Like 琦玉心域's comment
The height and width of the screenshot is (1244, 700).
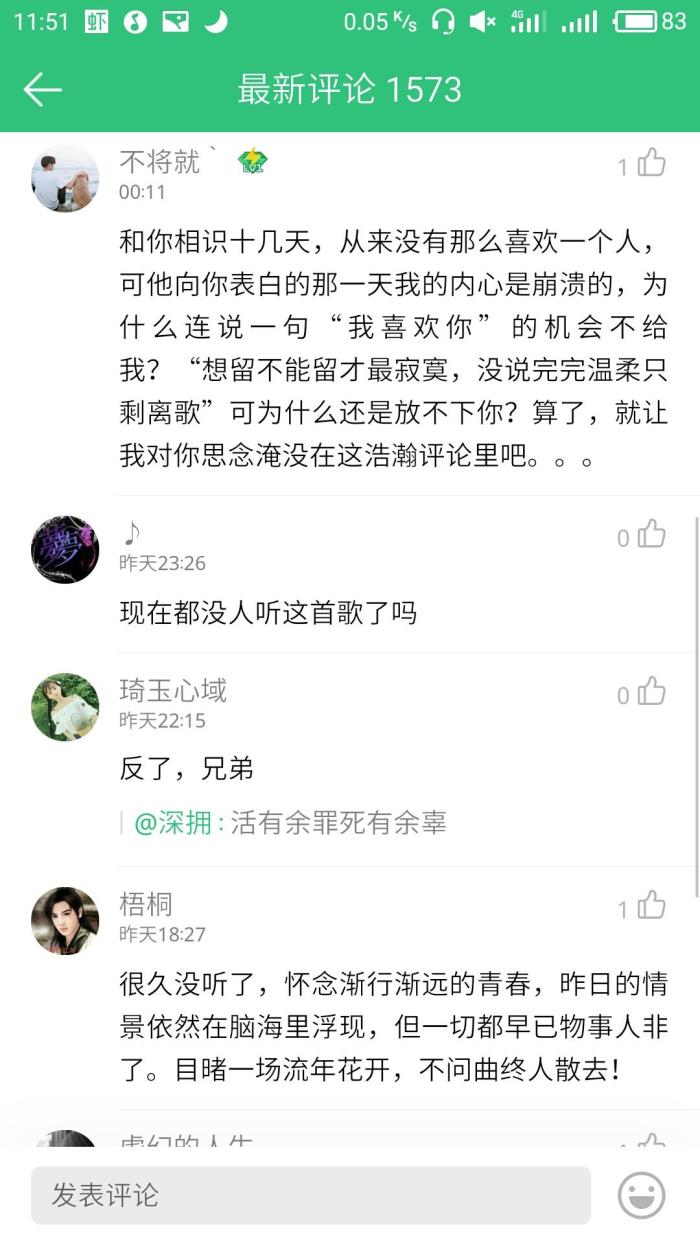[651, 692]
